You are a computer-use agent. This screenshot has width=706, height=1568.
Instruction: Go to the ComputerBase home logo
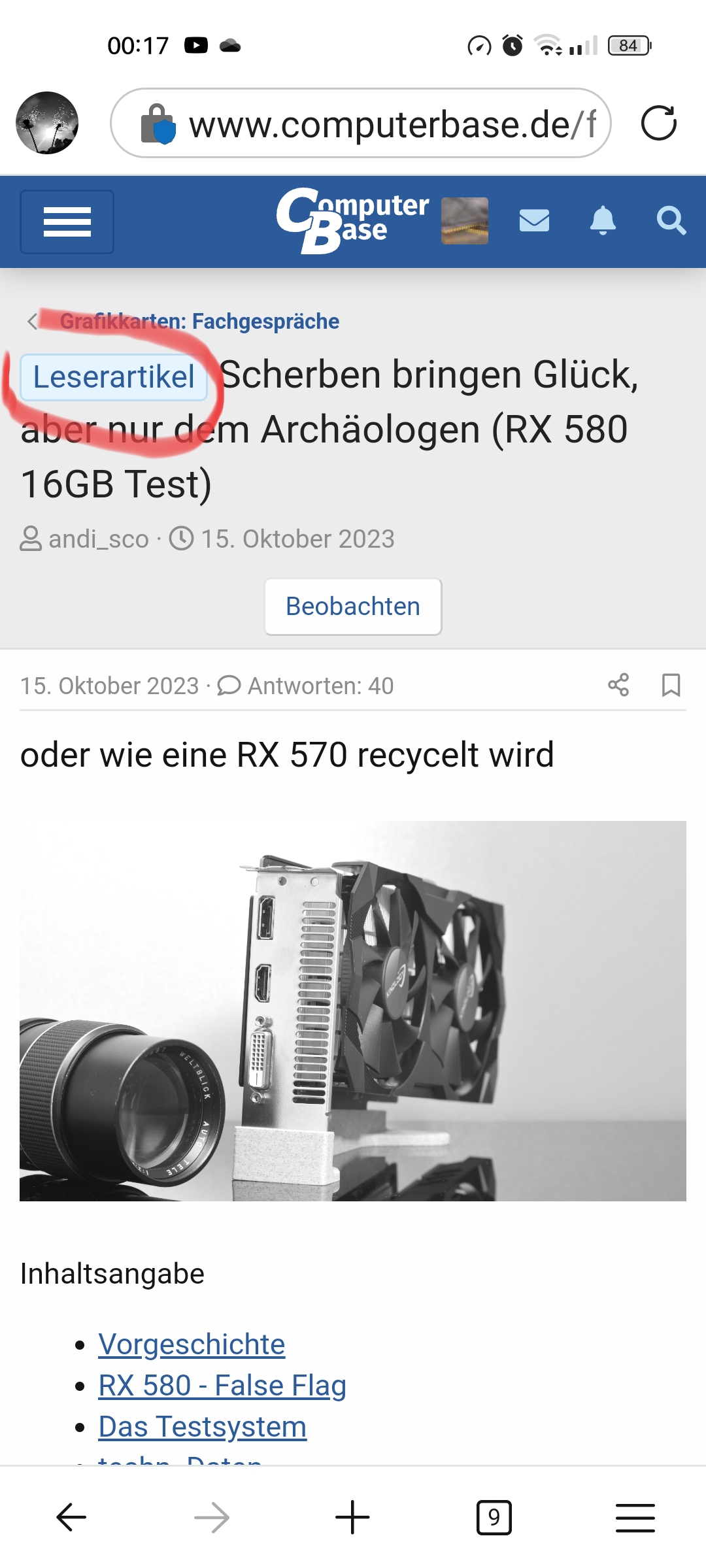pyautogui.click(x=352, y=220)
